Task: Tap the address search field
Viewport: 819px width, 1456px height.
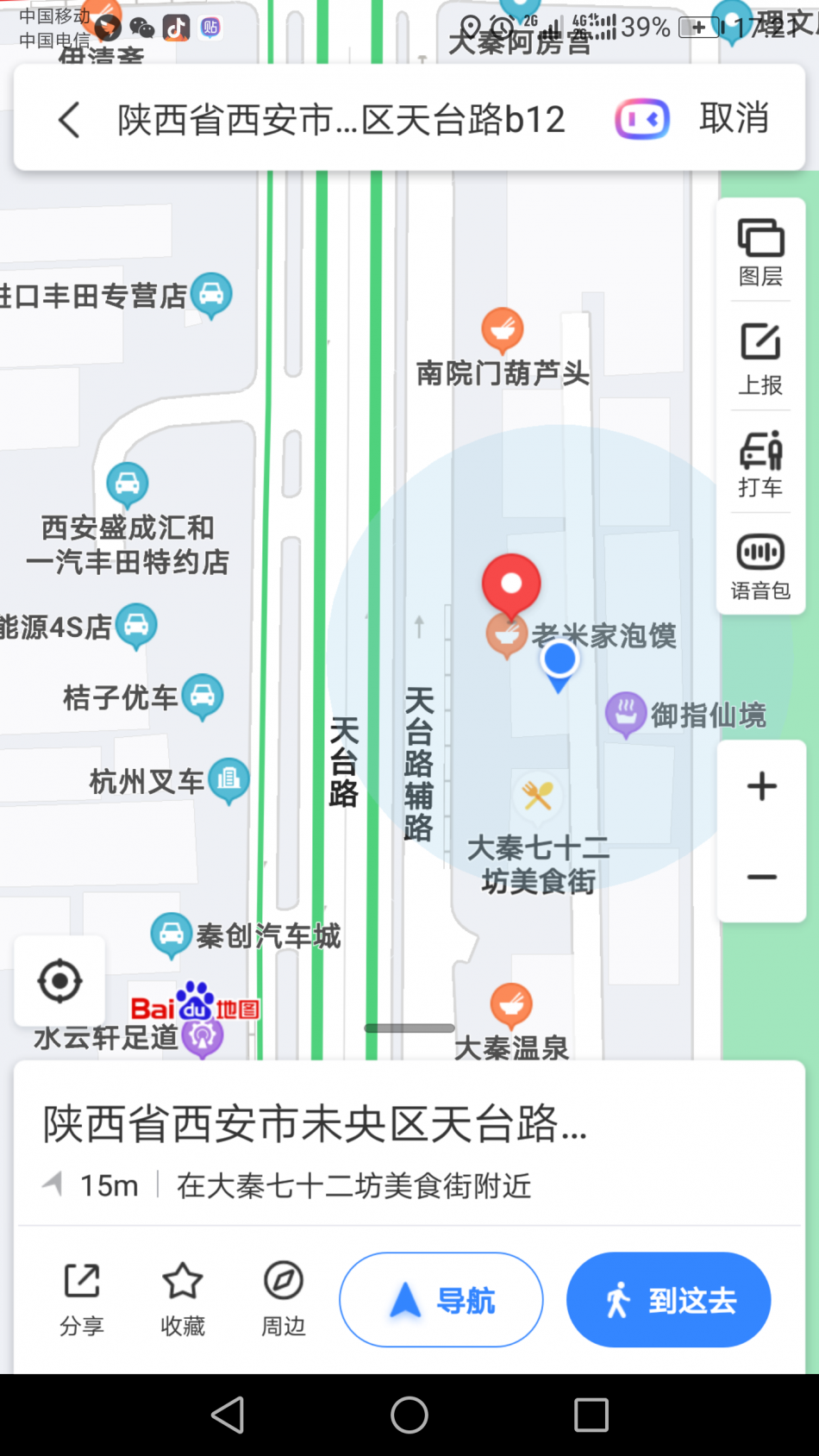Action: point(341,119)
